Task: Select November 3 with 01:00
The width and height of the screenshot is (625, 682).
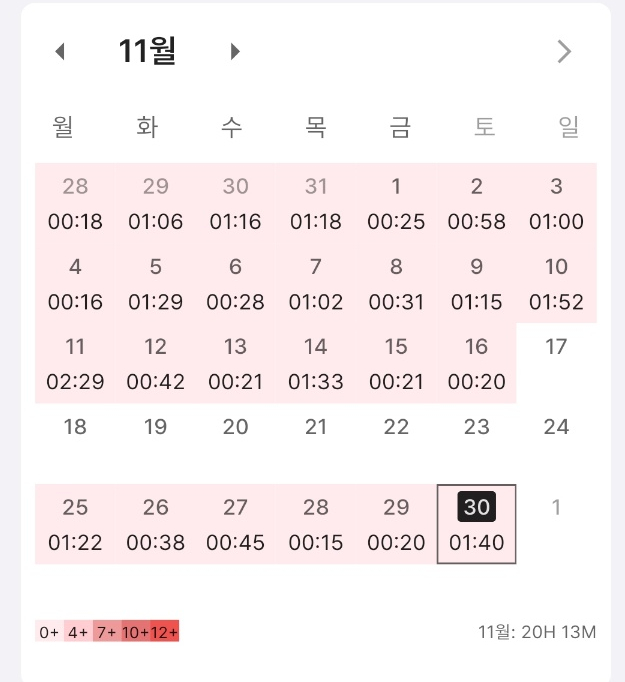Action: coord(556,203)
